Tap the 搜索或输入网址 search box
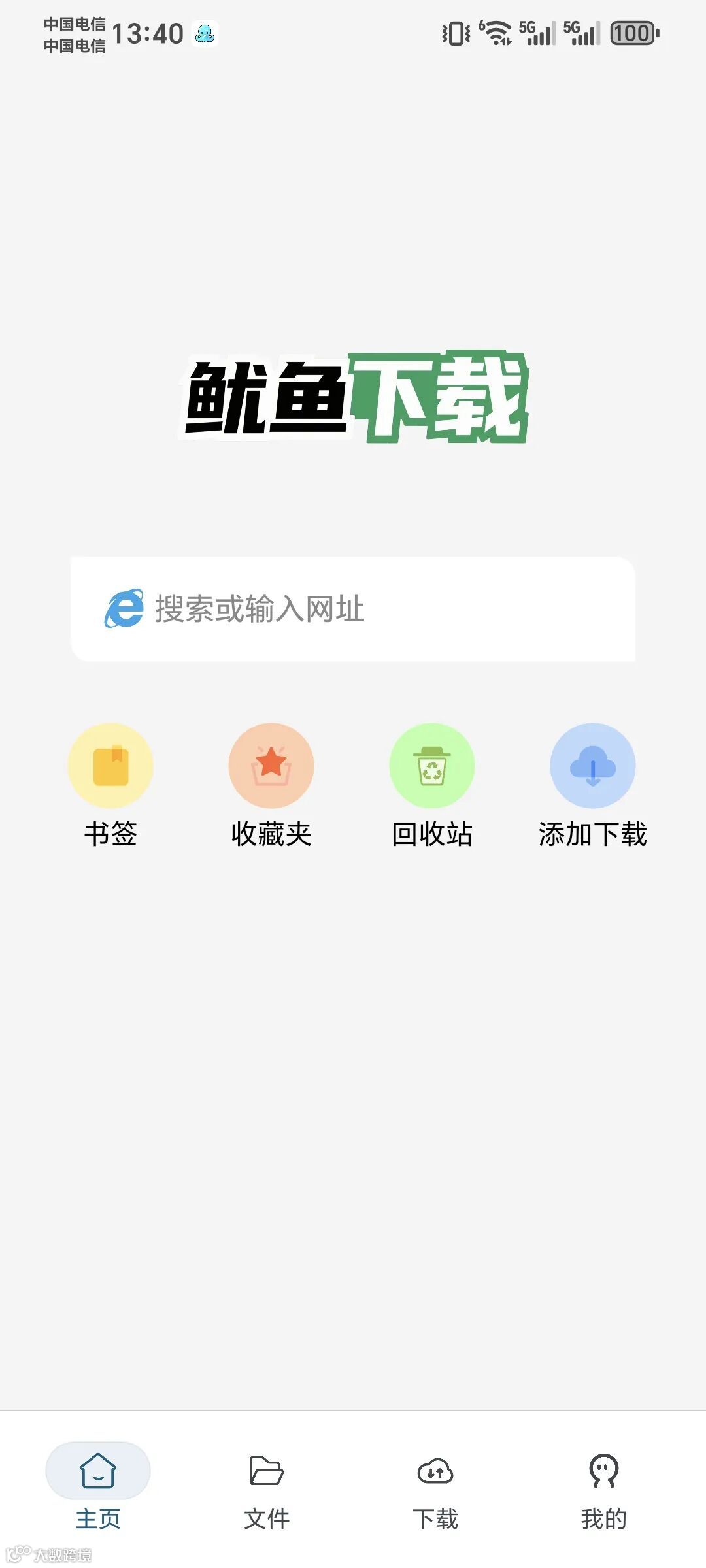The image size is (706, 1568). [353, 609]
